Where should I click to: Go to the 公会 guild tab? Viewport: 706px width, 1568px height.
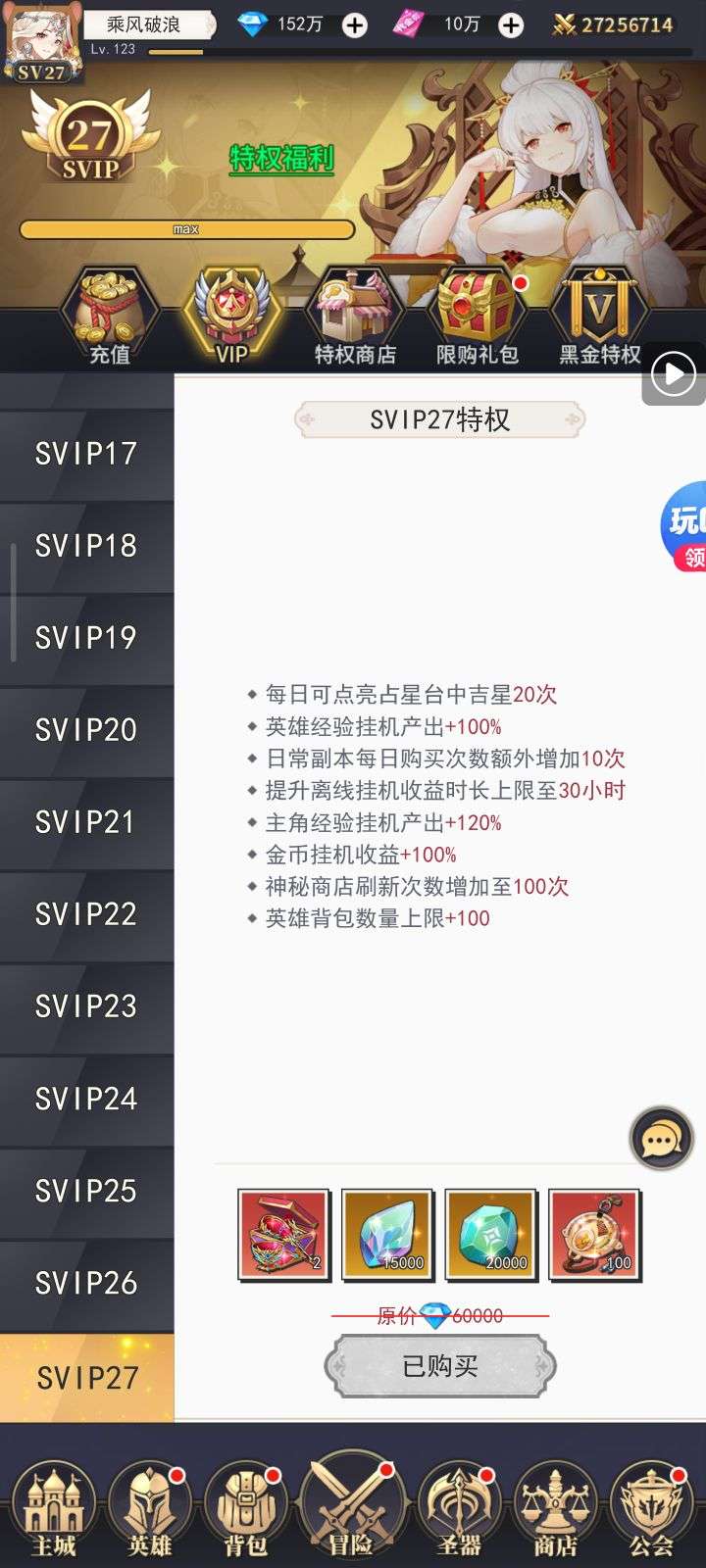click(x=651, y=1510)
